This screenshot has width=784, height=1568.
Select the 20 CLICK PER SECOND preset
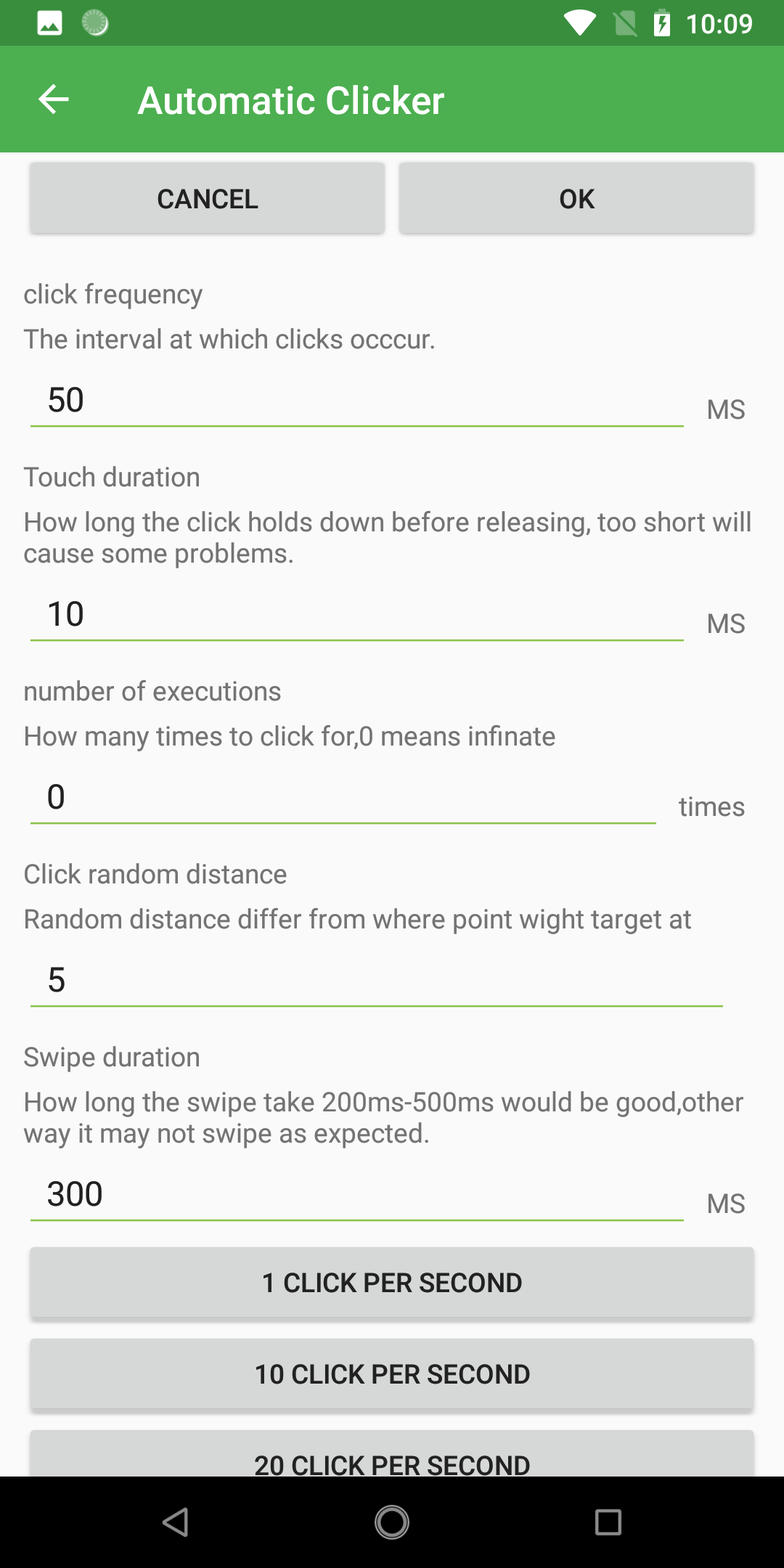click(x=392, y=1463)
